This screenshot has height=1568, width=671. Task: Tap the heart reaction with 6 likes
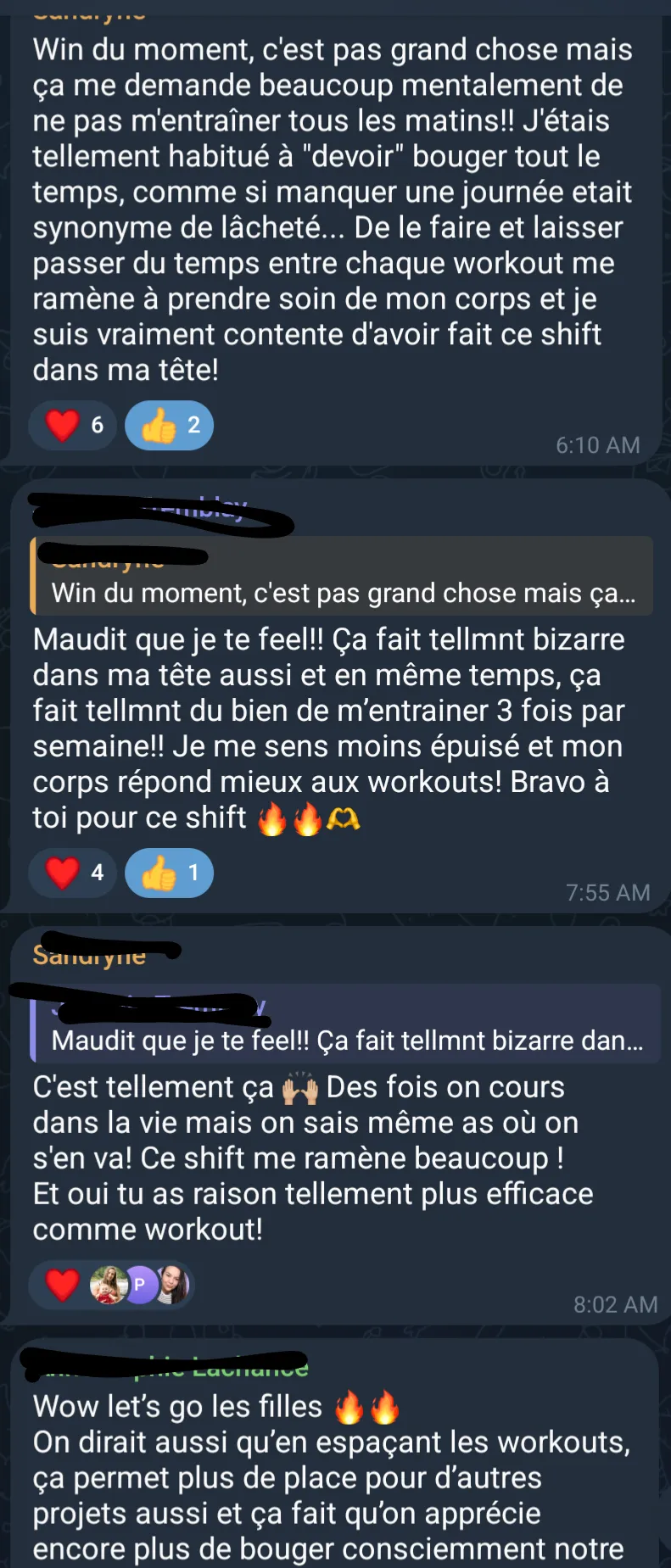click(x=73, y=425)
